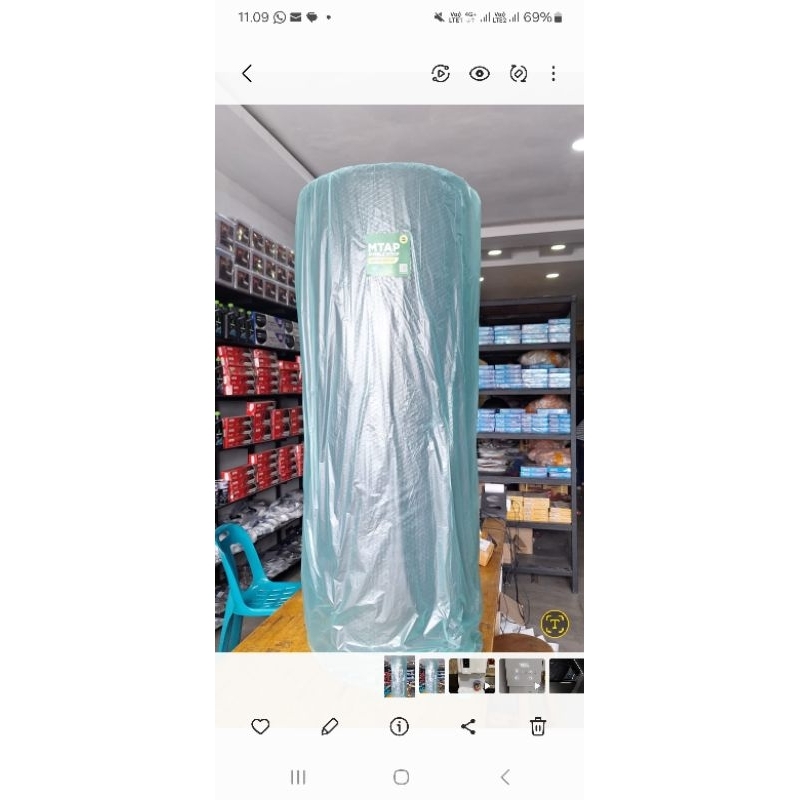Open the recent apps view

coord(298,777)
